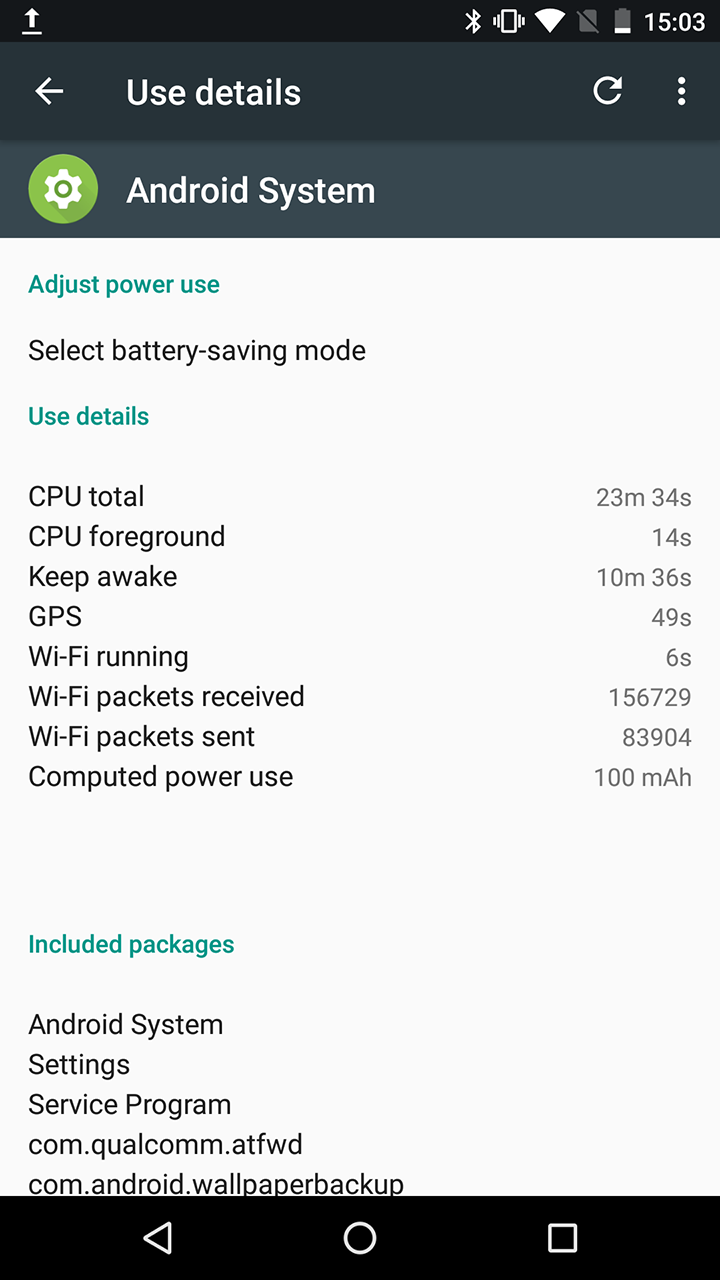Open the three-dot overflow menu
720x1280 pixels.
click(x=681, y=91)
